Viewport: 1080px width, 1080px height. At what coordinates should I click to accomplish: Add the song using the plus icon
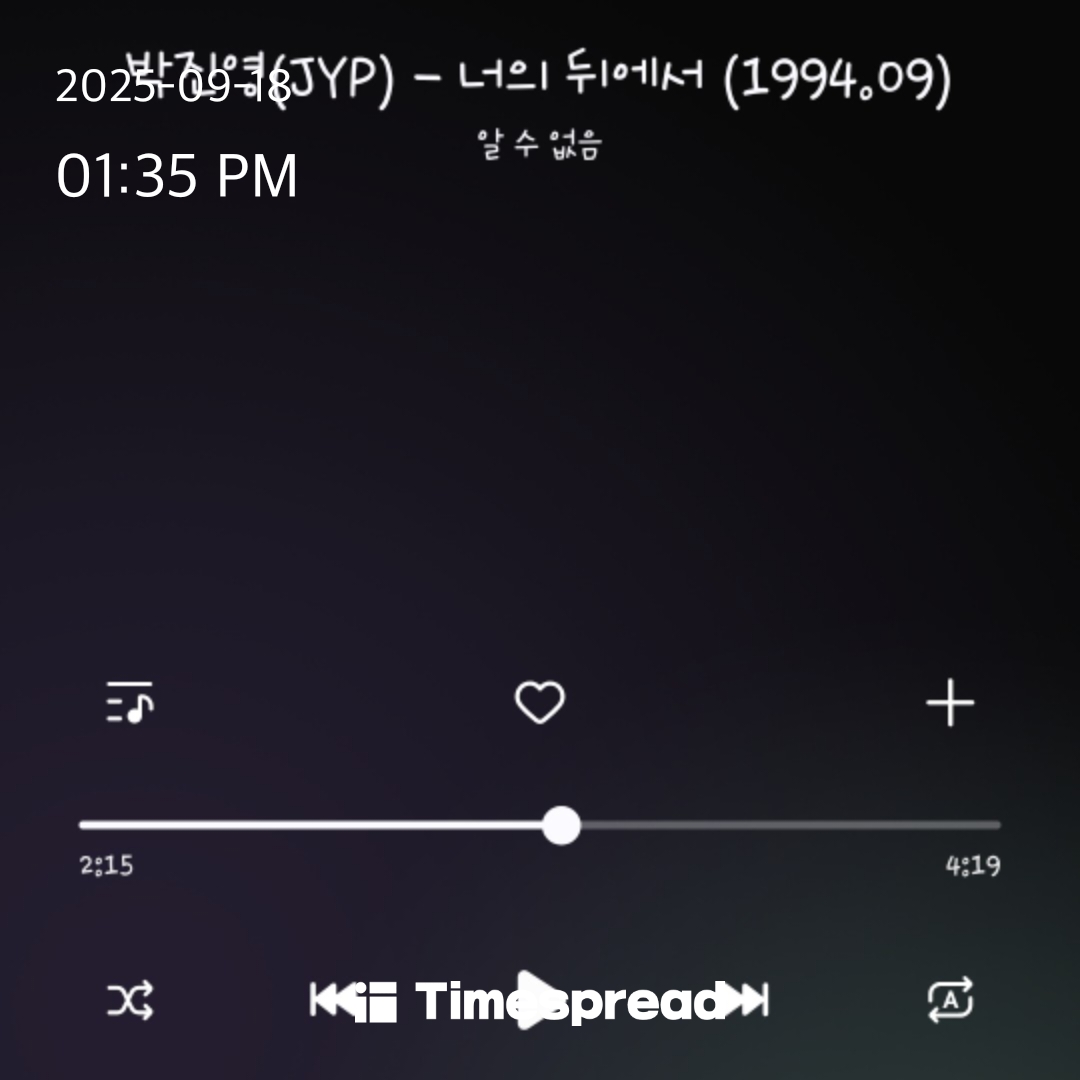949,703
